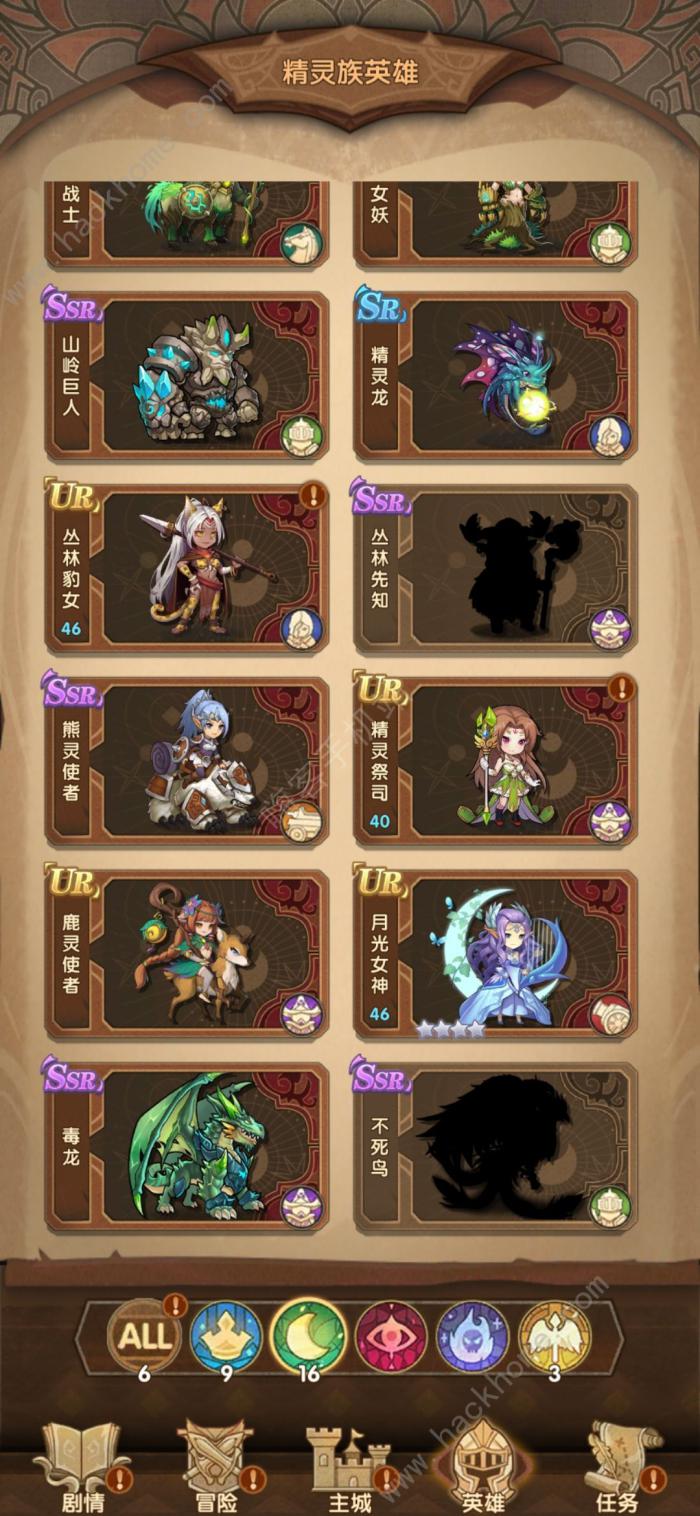View the 精灵祭司 hero card

coord(495,761)
